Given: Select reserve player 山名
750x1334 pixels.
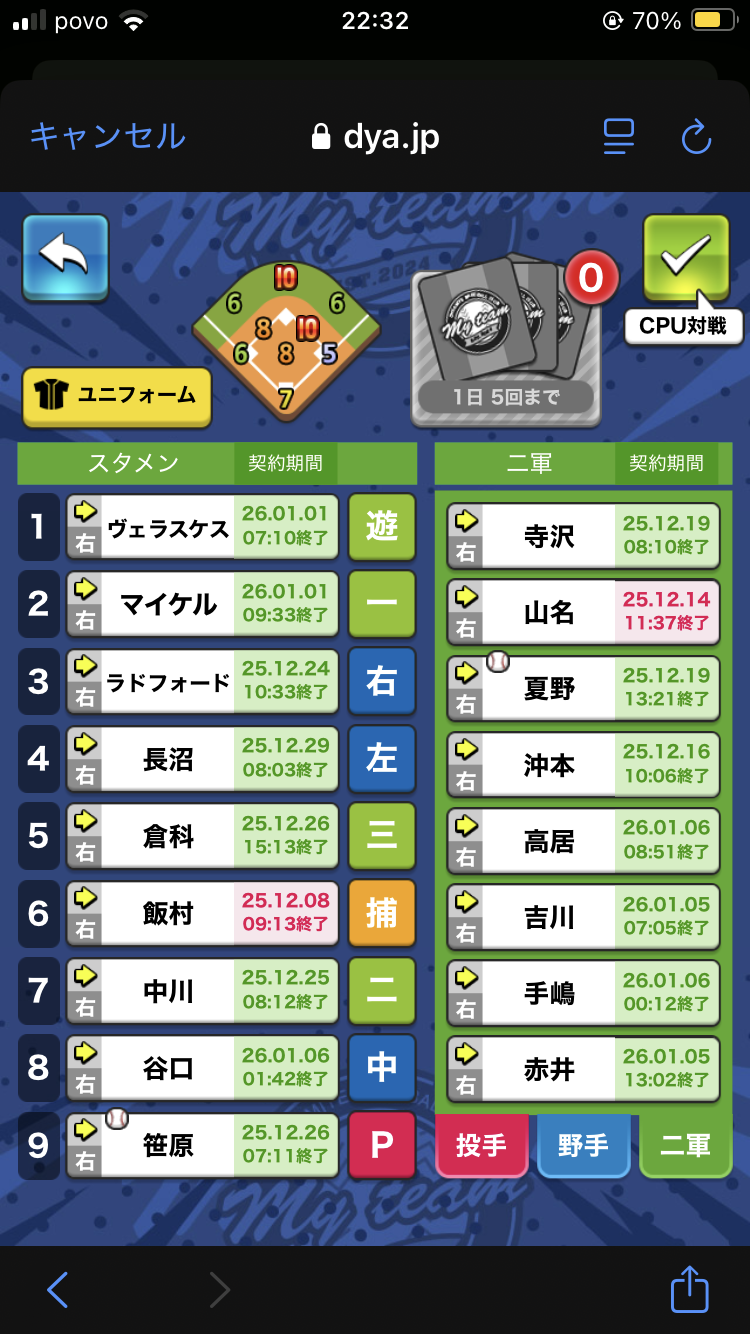Looking at the screenshot, I should tap(583, 612).
